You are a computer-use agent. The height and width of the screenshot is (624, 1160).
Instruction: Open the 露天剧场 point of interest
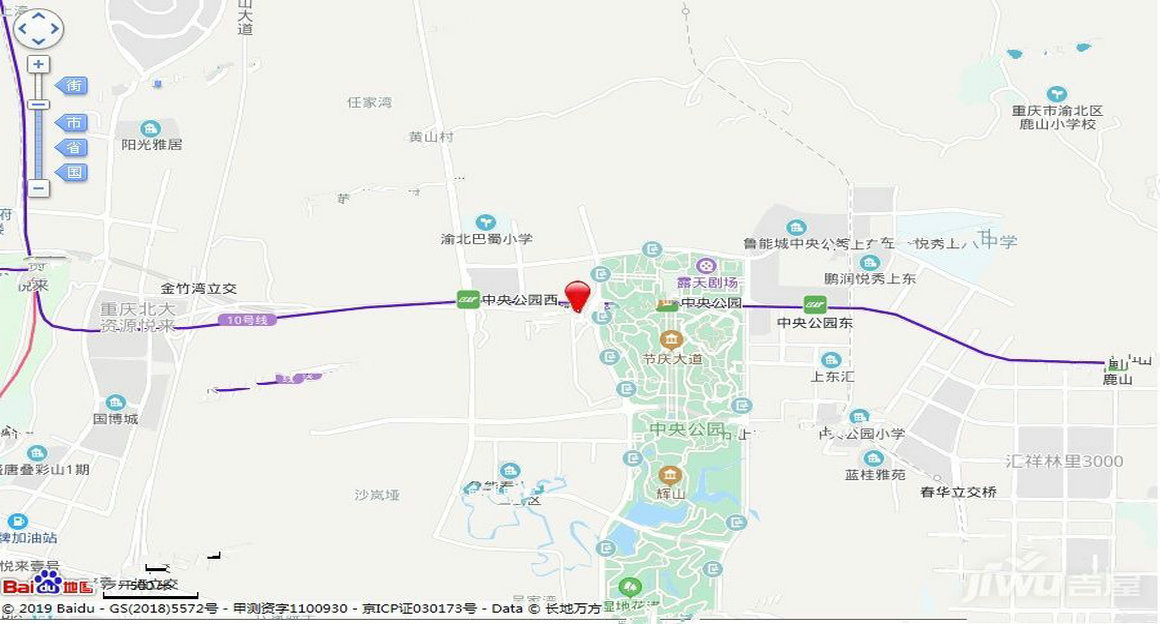[707, 266]
